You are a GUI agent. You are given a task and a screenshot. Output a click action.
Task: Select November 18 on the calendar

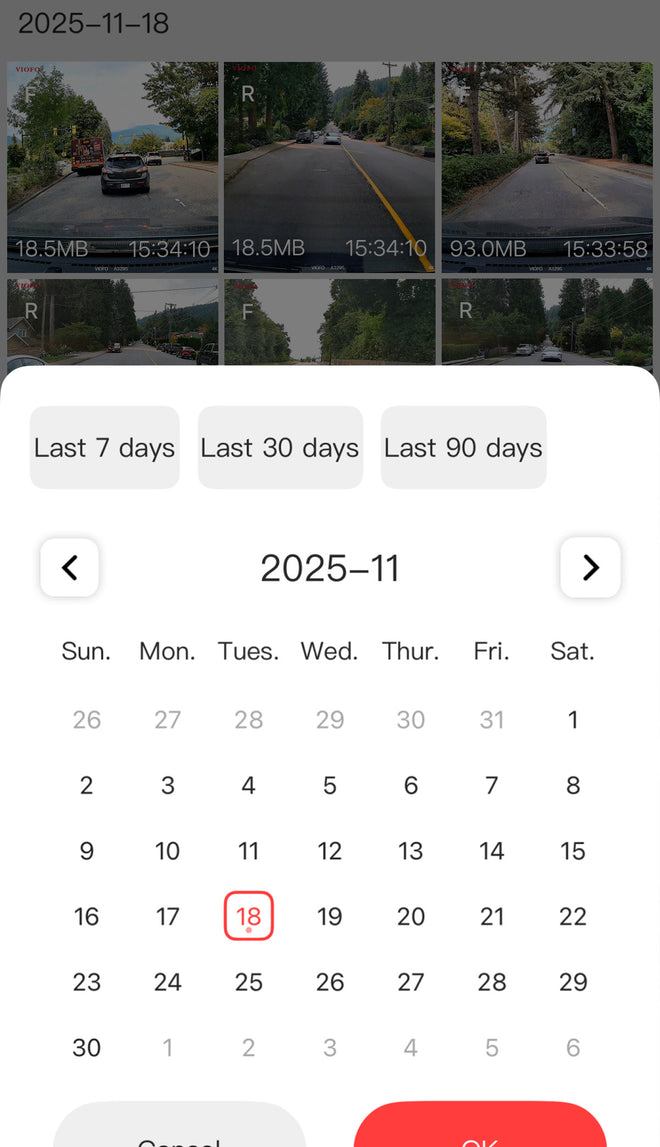249,916
